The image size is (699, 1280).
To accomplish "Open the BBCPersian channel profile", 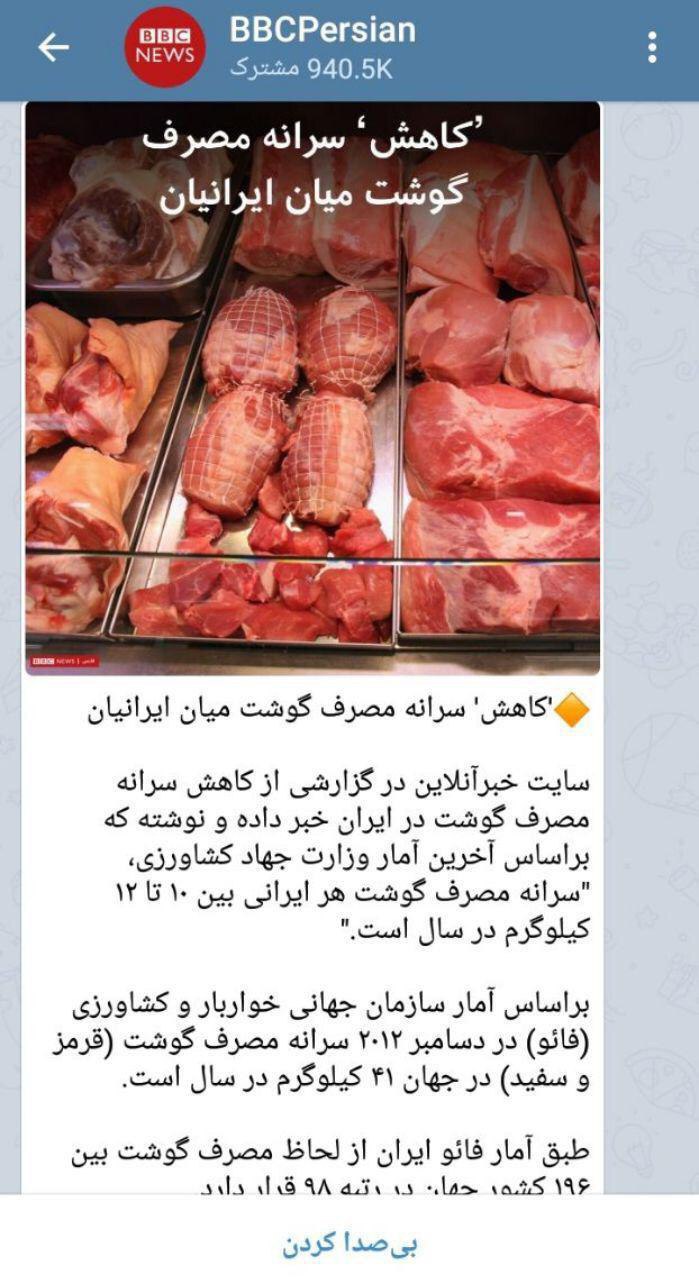I will tap(320, 47).
